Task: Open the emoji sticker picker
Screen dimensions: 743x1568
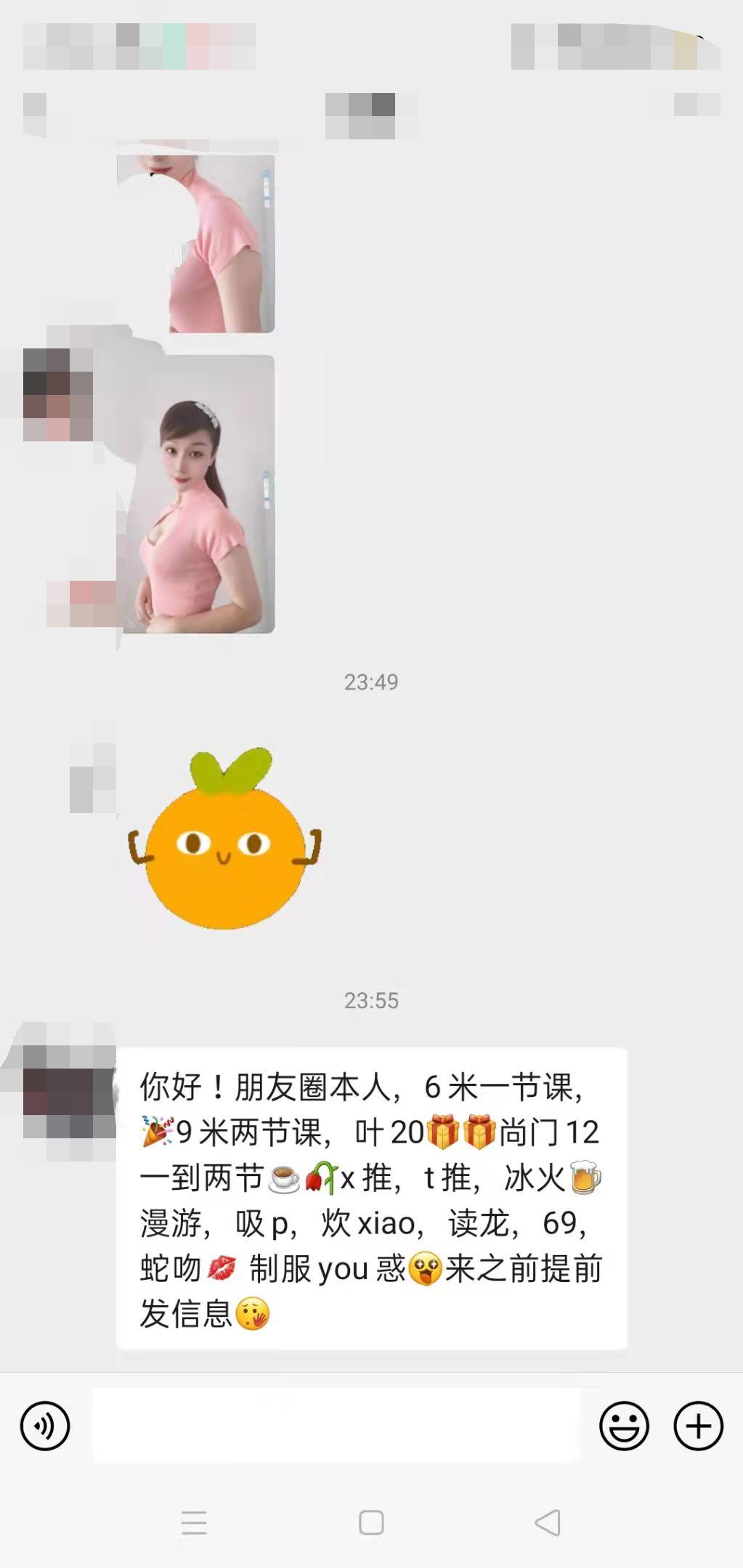Action: [623, 1426]
